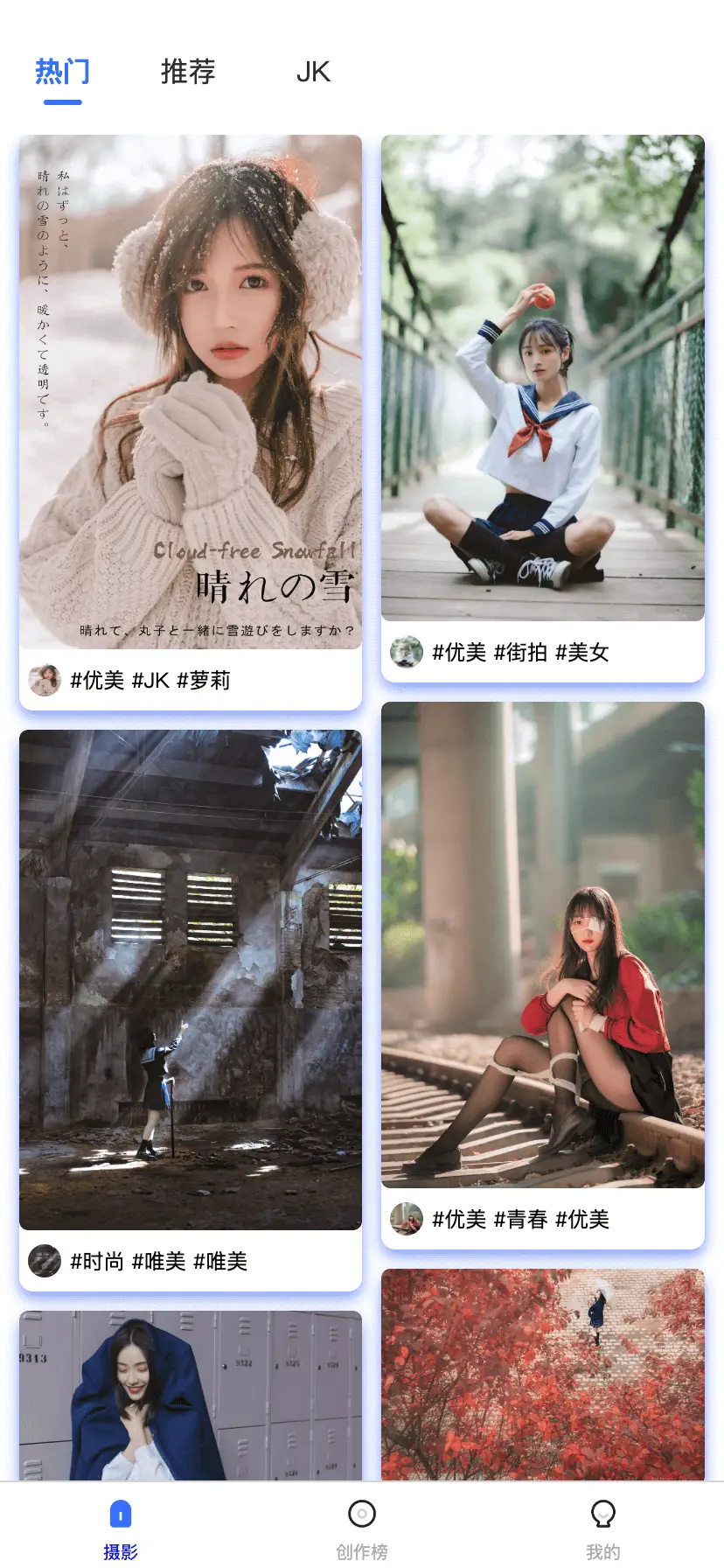
Task: Open author avatar beside #优美 #JK #萝莉
Action: [45, 680]
